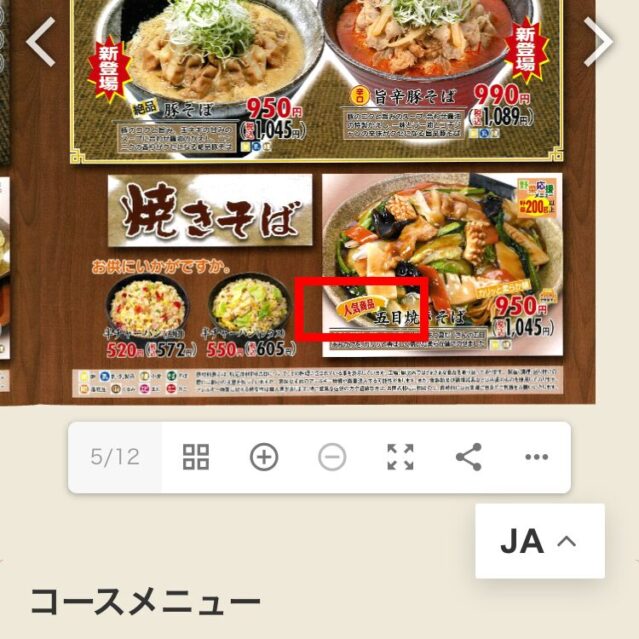Zoom out of the menu

point(332,458)
